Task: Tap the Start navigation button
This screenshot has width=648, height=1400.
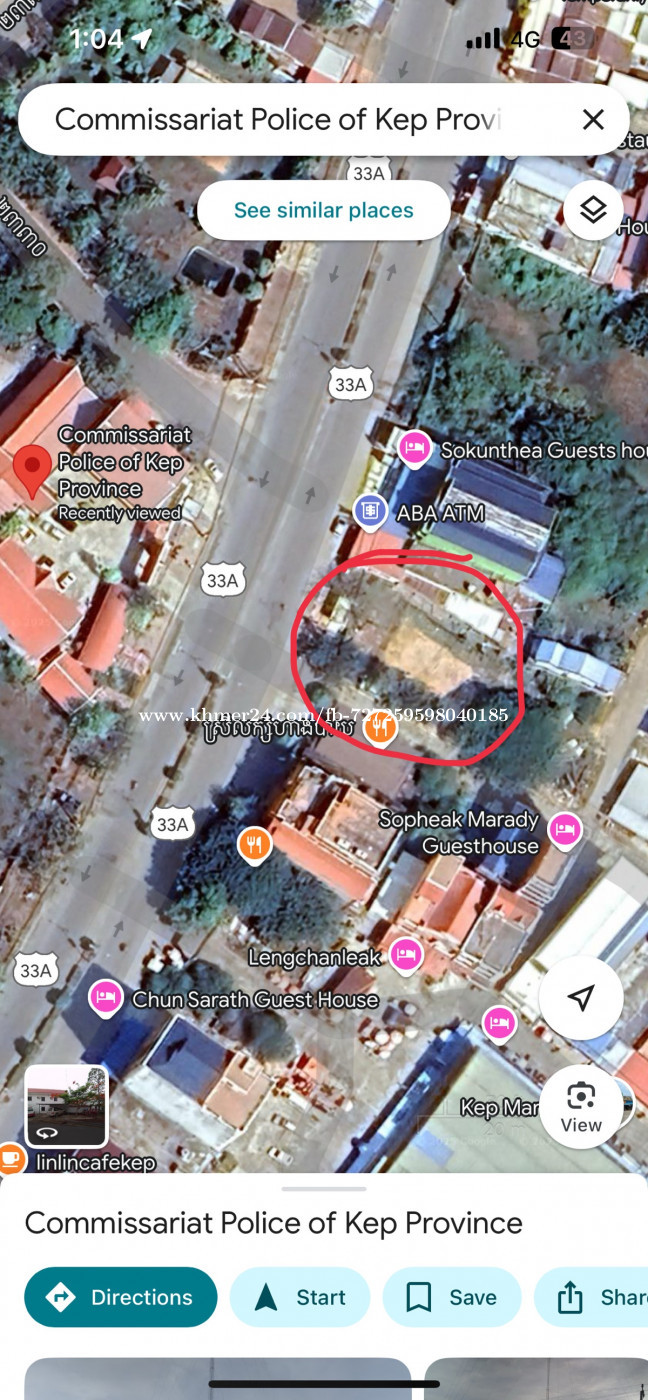Action: 300,1297
